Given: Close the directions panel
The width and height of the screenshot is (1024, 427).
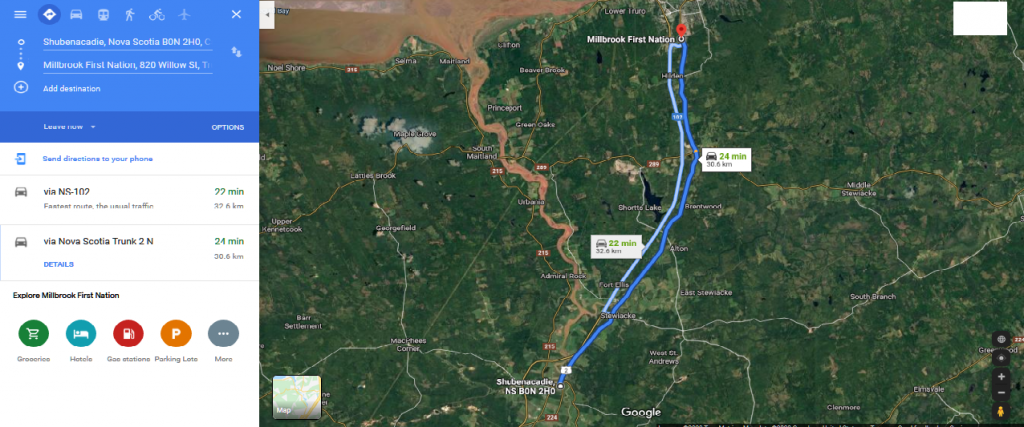Looking at the screenshot, I should [236, 14].
